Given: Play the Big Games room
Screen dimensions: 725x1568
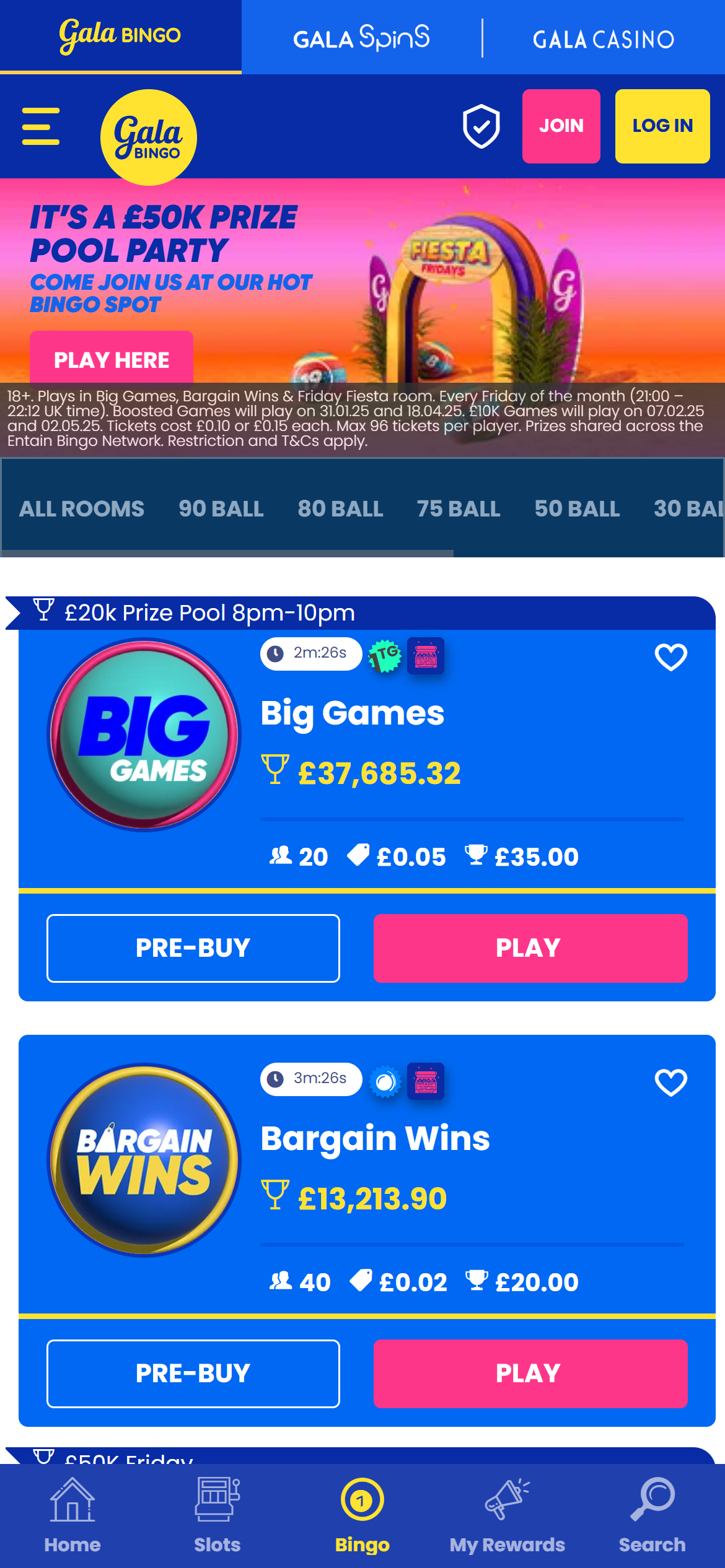Looking at the screenshot, I should pyautogui.click(x=530, y=948).
